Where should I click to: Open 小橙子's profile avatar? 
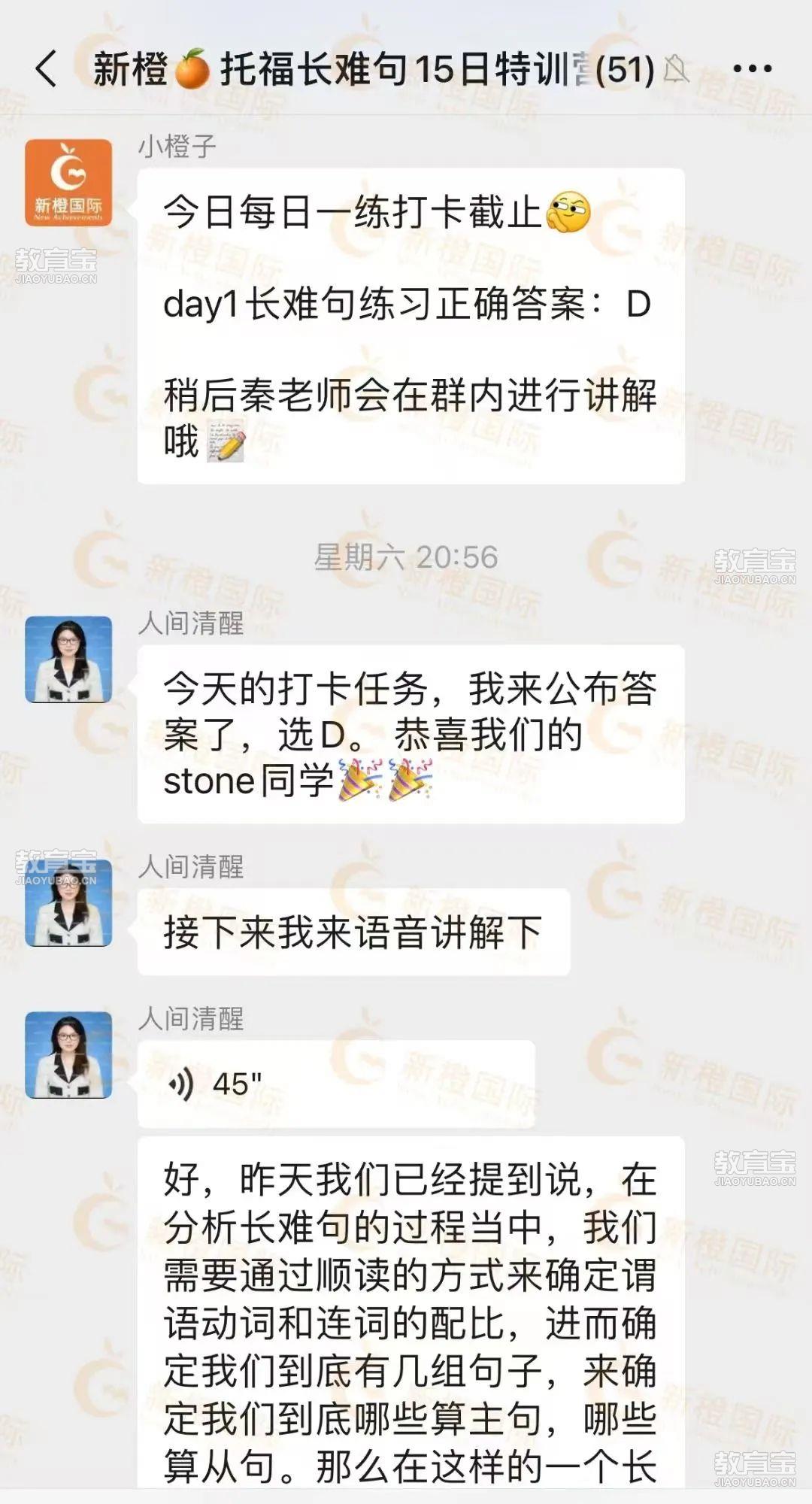pyautogui.click(x=68, y=183)
